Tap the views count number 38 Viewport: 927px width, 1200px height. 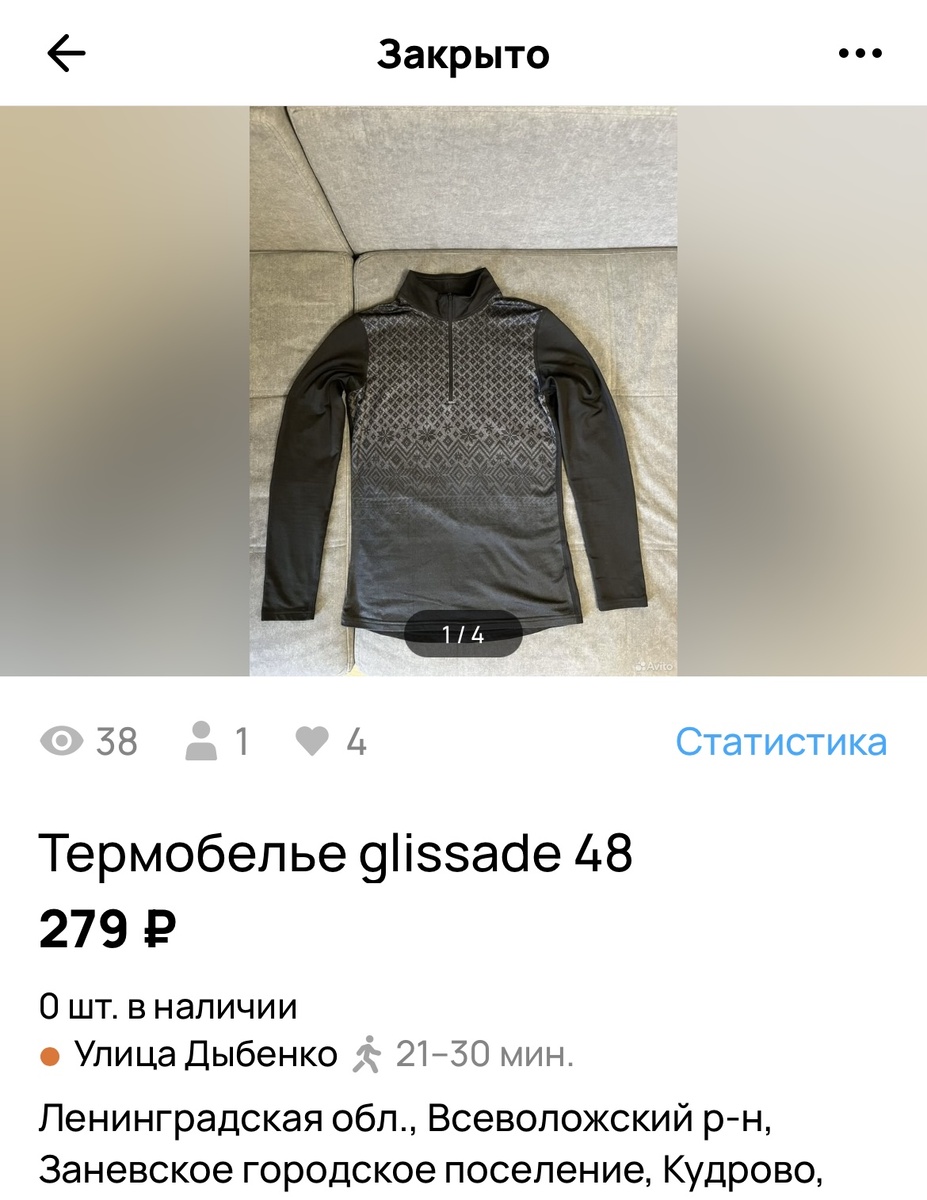[115, 740]
